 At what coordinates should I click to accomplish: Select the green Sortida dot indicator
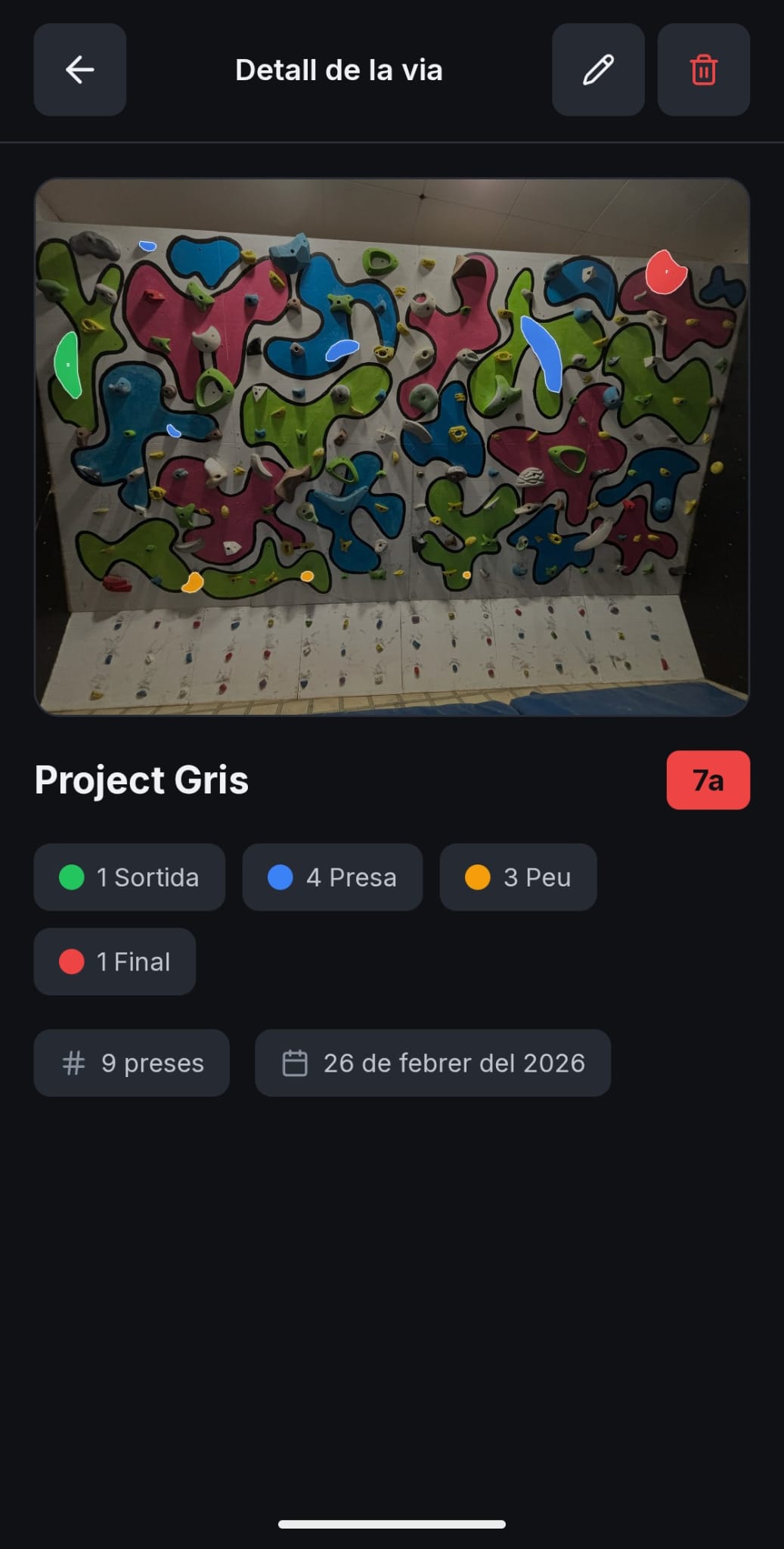click(x=72, y=877)
